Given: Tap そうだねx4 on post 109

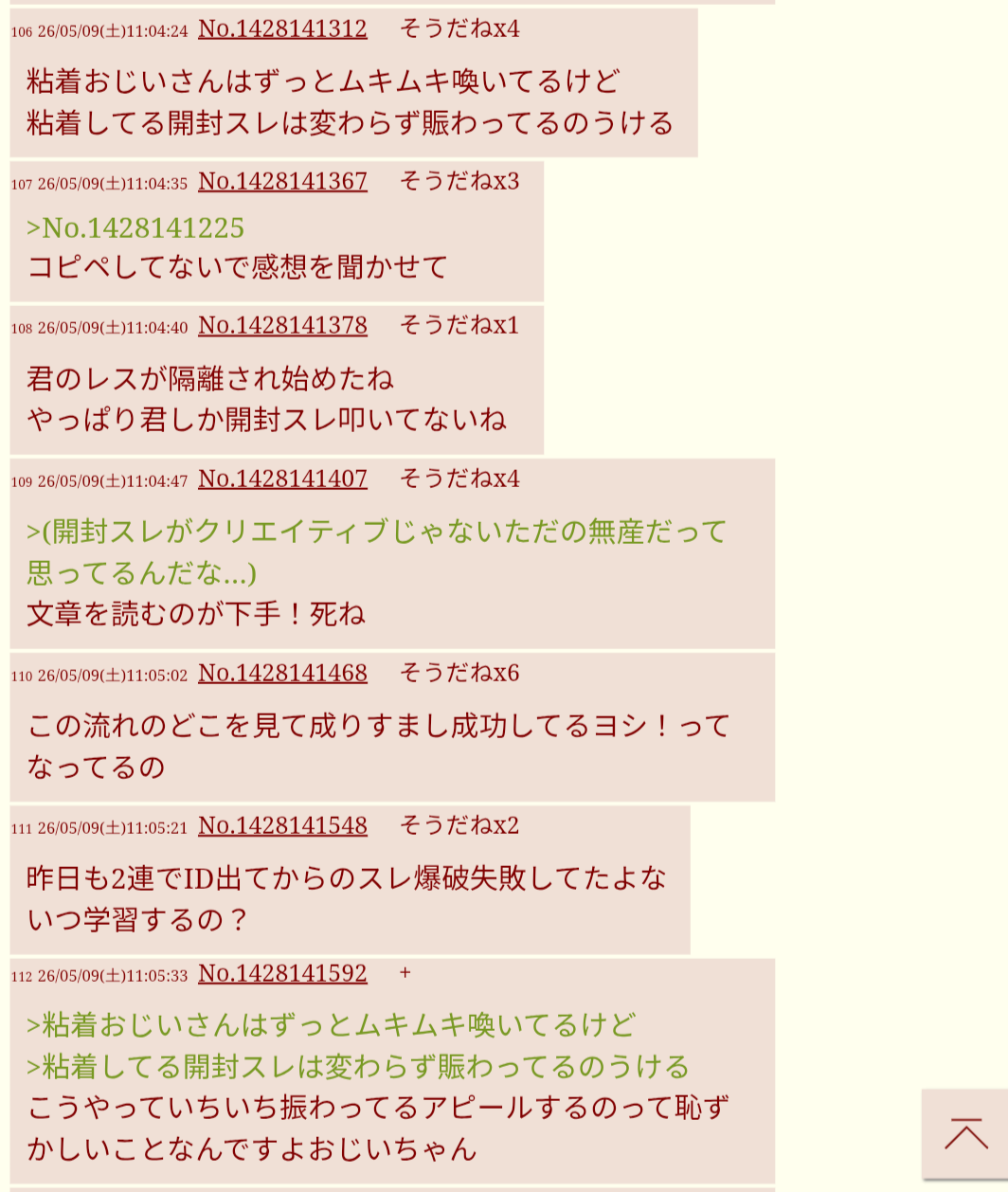Looking at the screenshot, I should coord(459,479).
